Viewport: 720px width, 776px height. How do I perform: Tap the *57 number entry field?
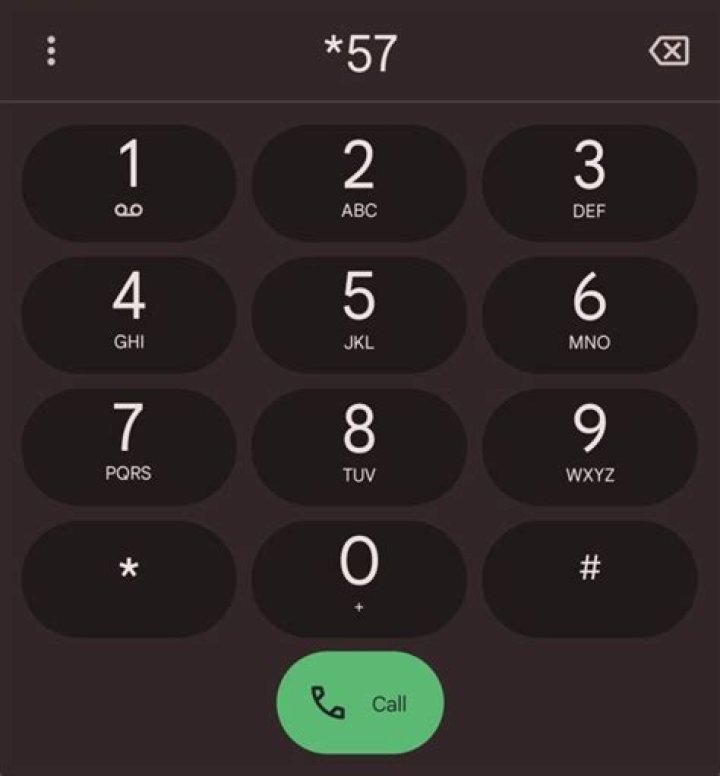360,52
